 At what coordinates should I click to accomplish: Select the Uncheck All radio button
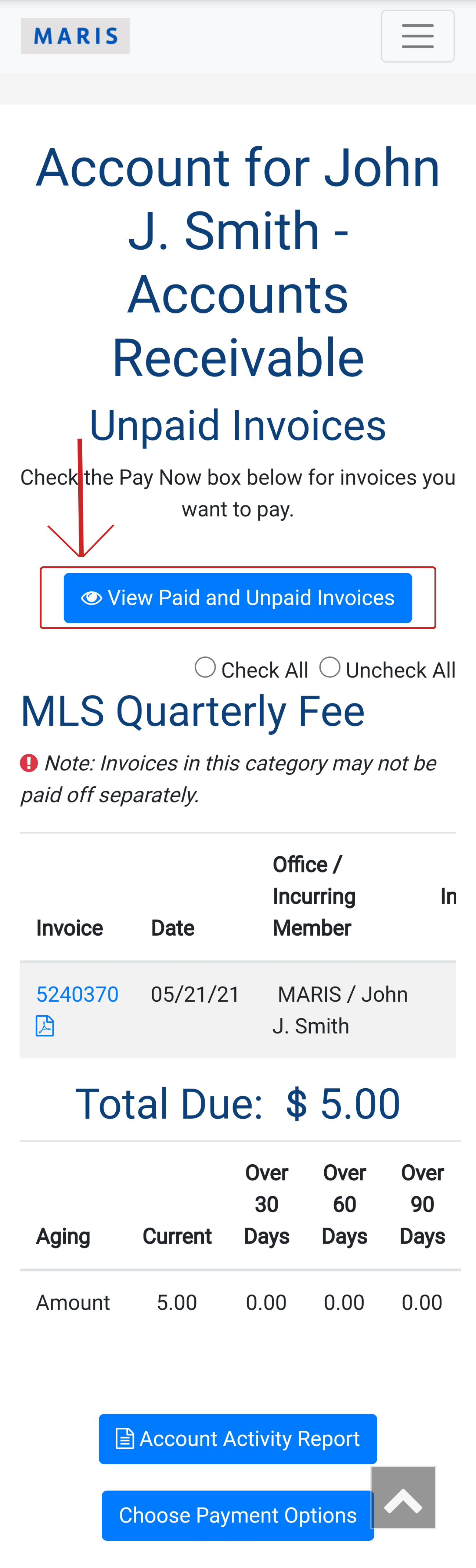[330, 667]
